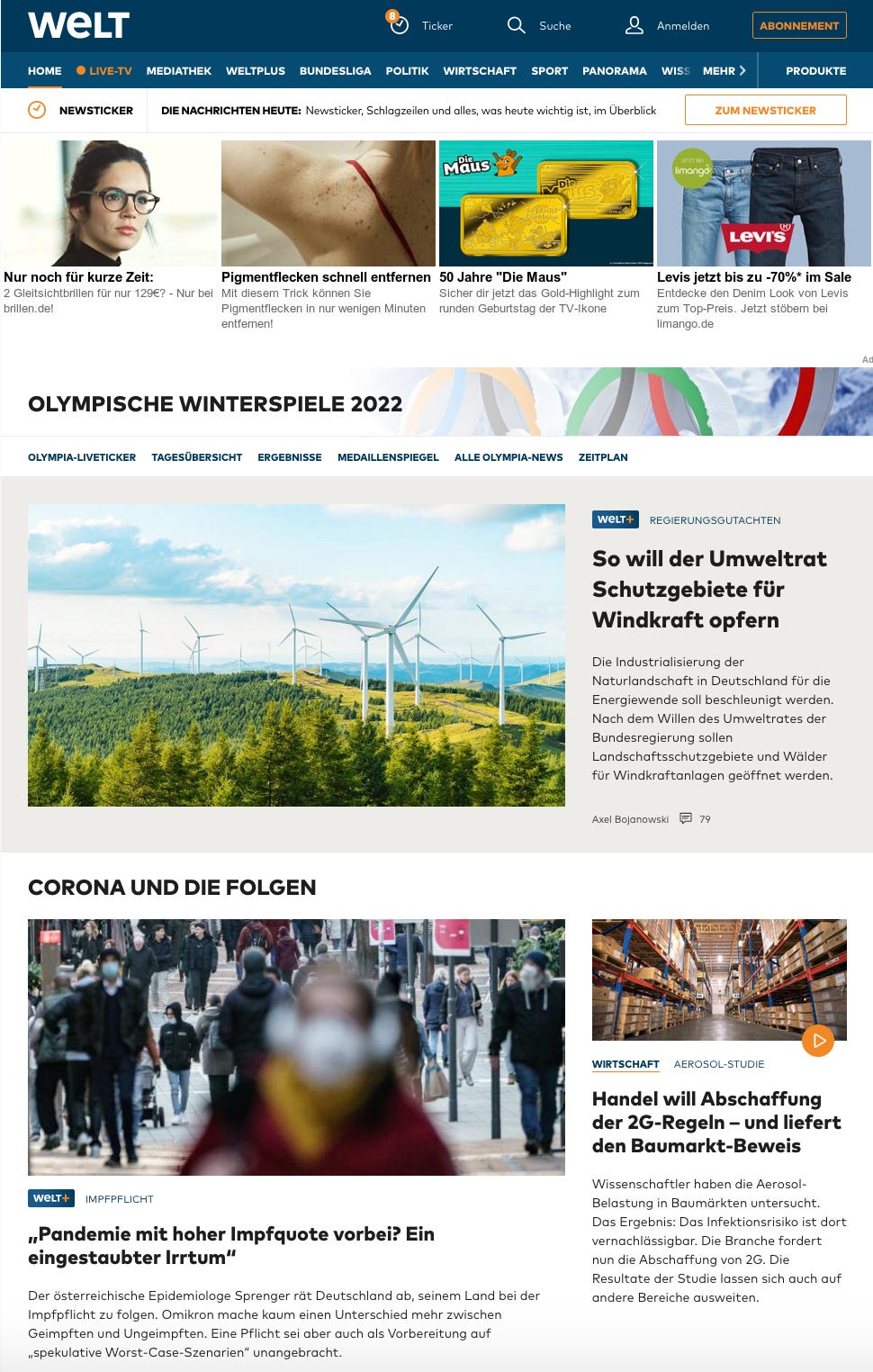Open the Ticker with notification badge
Image resolution: width=873 pixels, height=1372 pixels.
(421, 25)
